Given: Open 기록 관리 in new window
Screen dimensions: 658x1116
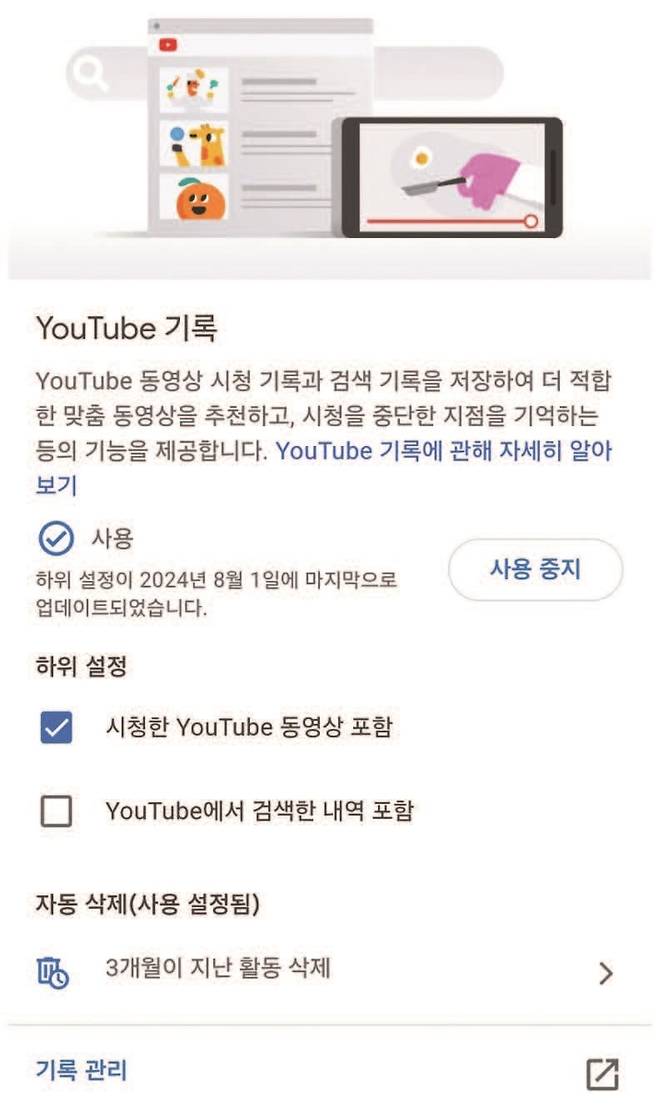Looking at the screenshot, I should (x=602, y=1073).
